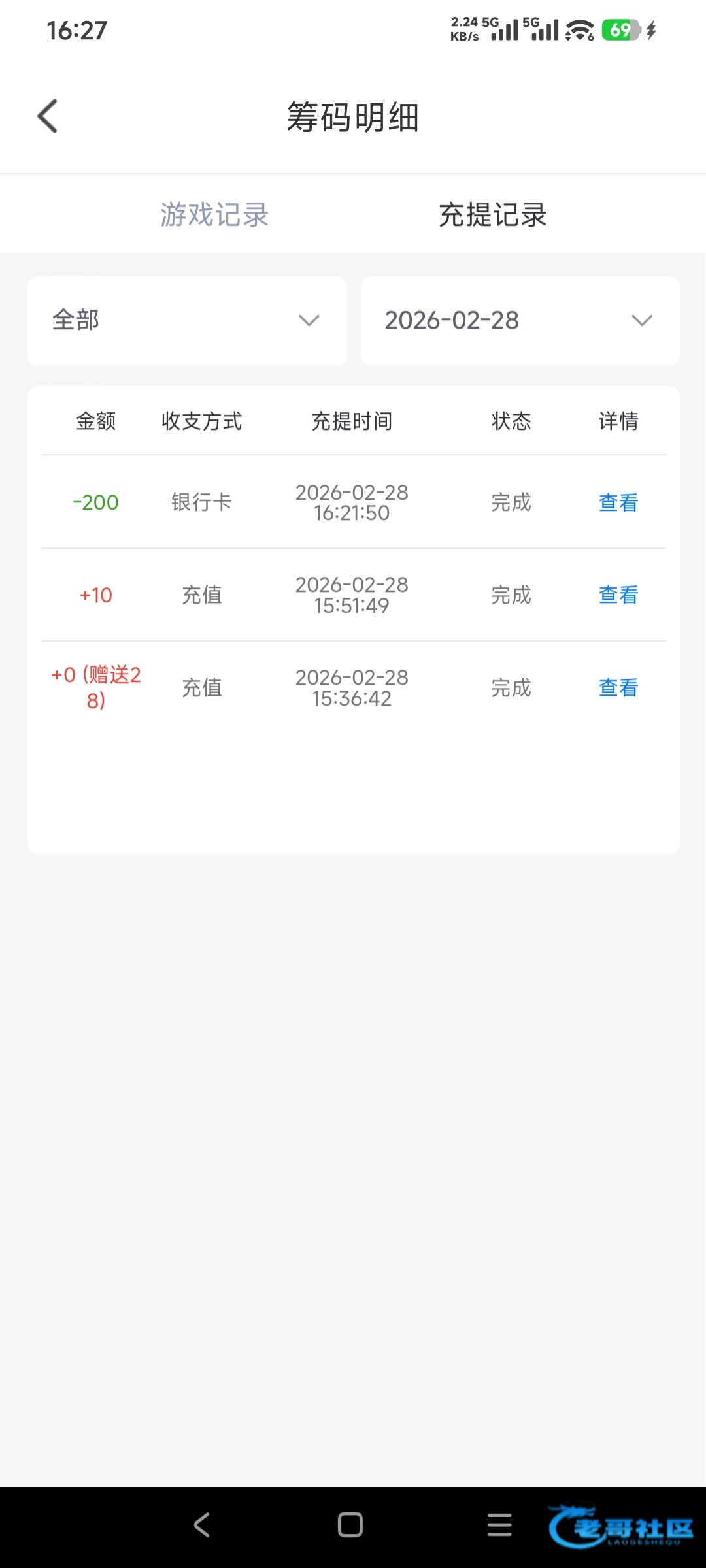Open the 2026-02-28 date picker
706x1568 pixels.
[520, 320]
